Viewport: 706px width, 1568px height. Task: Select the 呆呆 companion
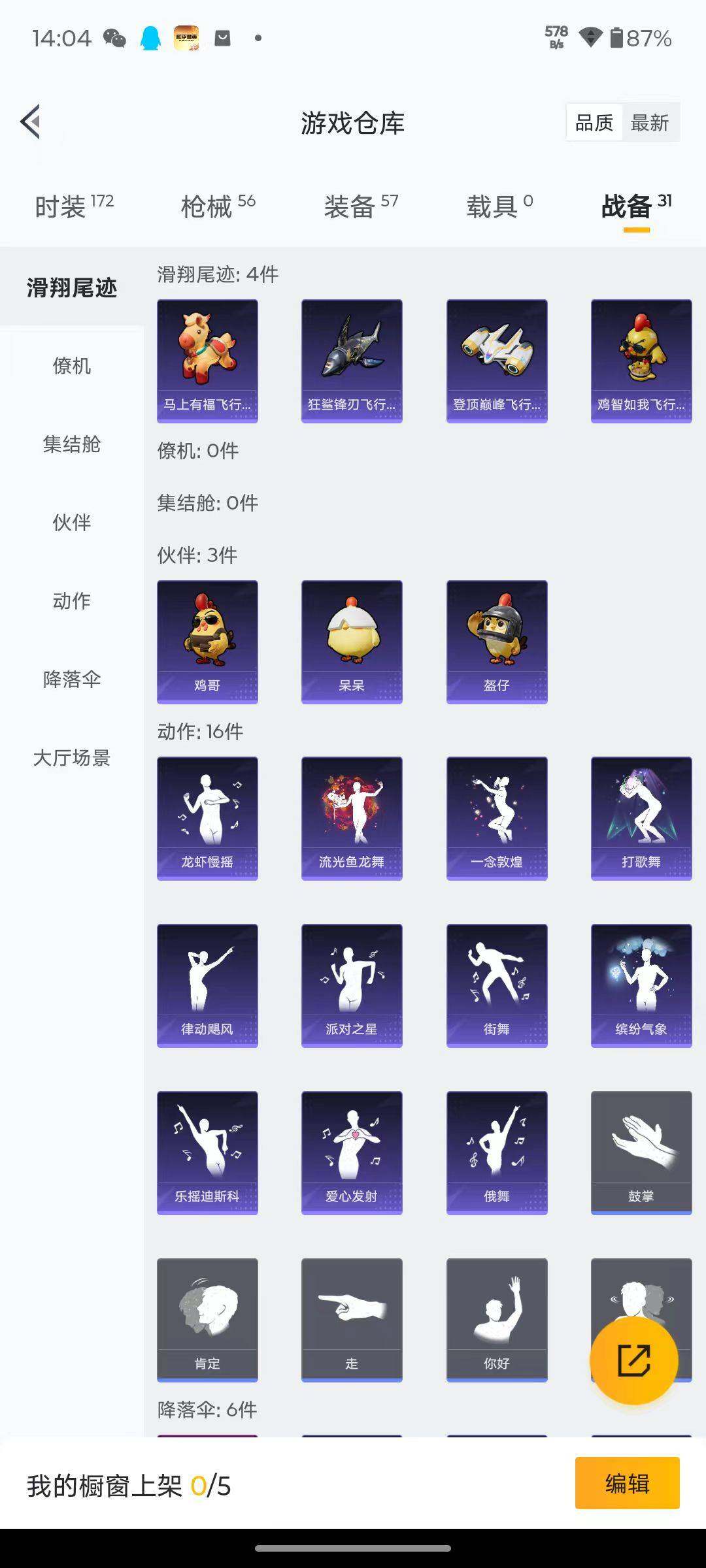click(x=352, y=640)
